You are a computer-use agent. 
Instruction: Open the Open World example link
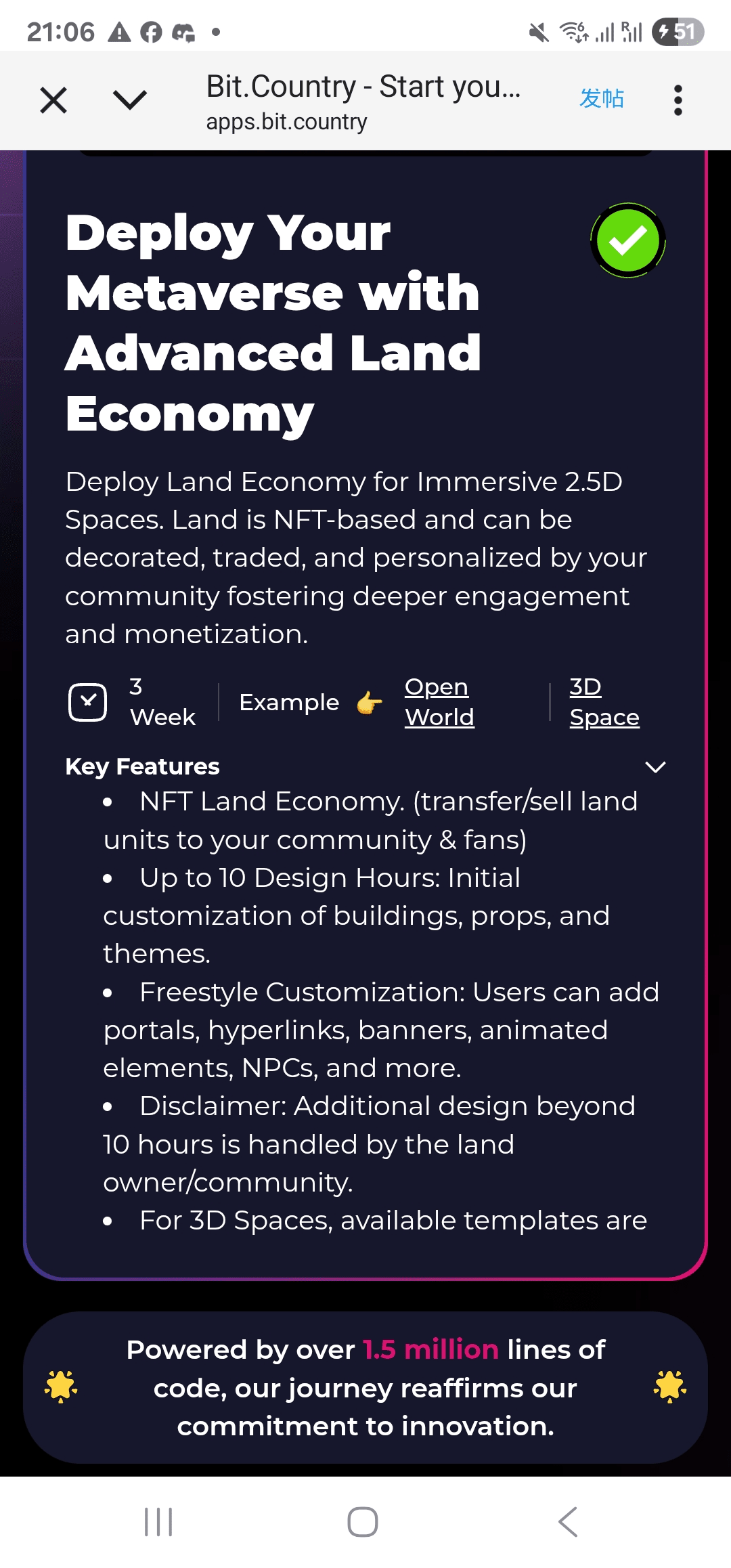click(x=439, y=702)
